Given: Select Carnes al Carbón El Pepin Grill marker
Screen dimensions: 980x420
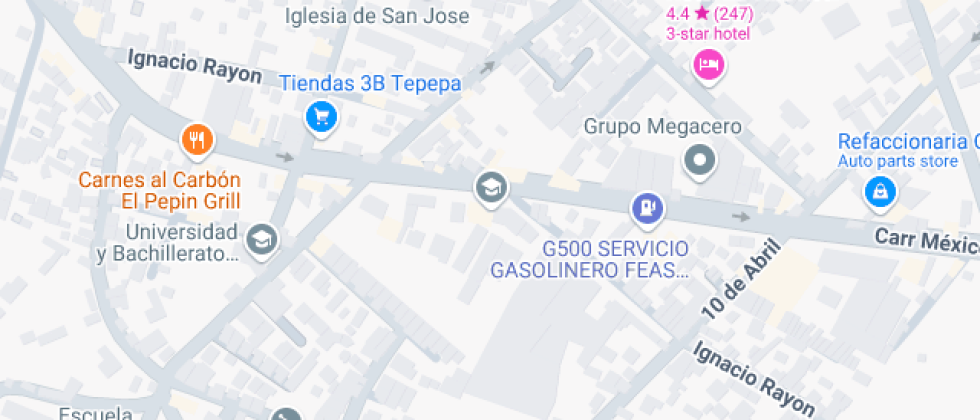Looking at the screenshot, I should tap(198, 140).
